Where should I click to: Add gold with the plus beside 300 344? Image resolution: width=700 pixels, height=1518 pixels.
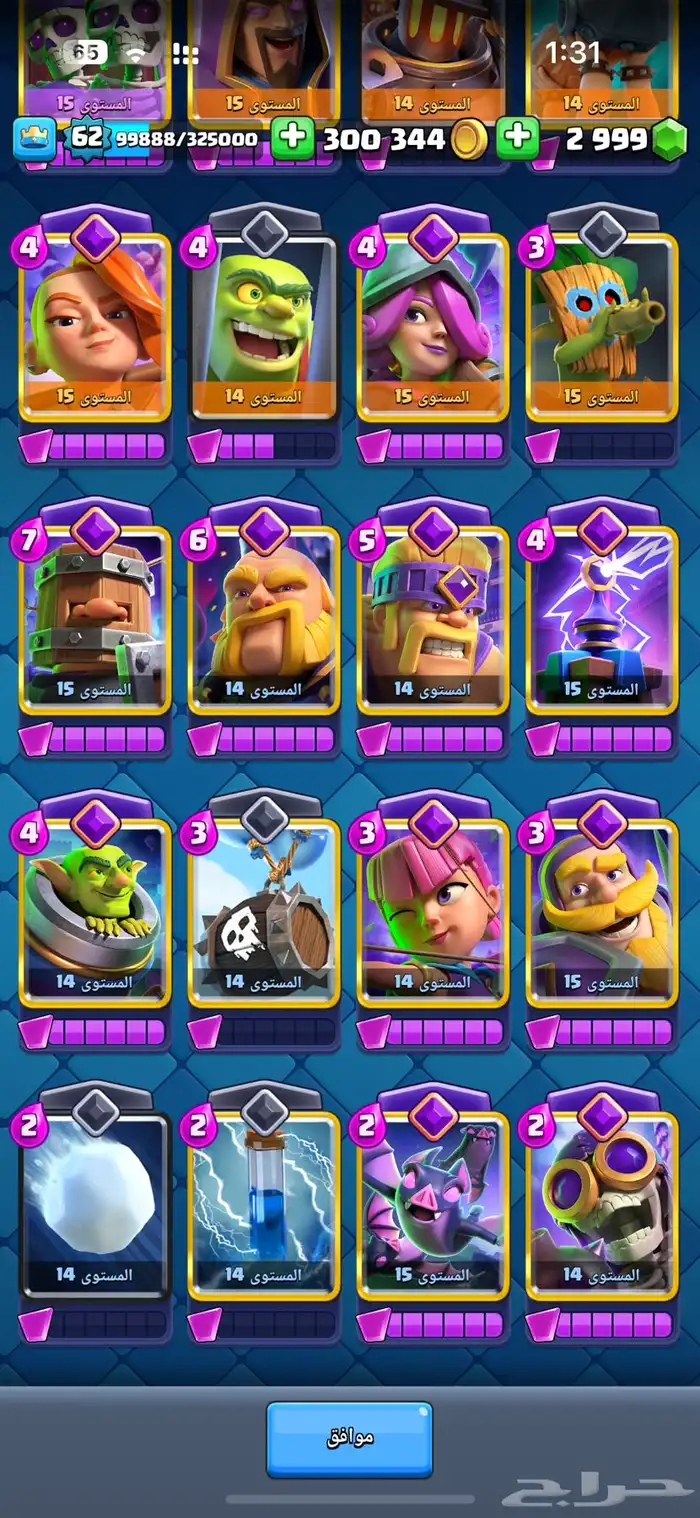(292, 138)
